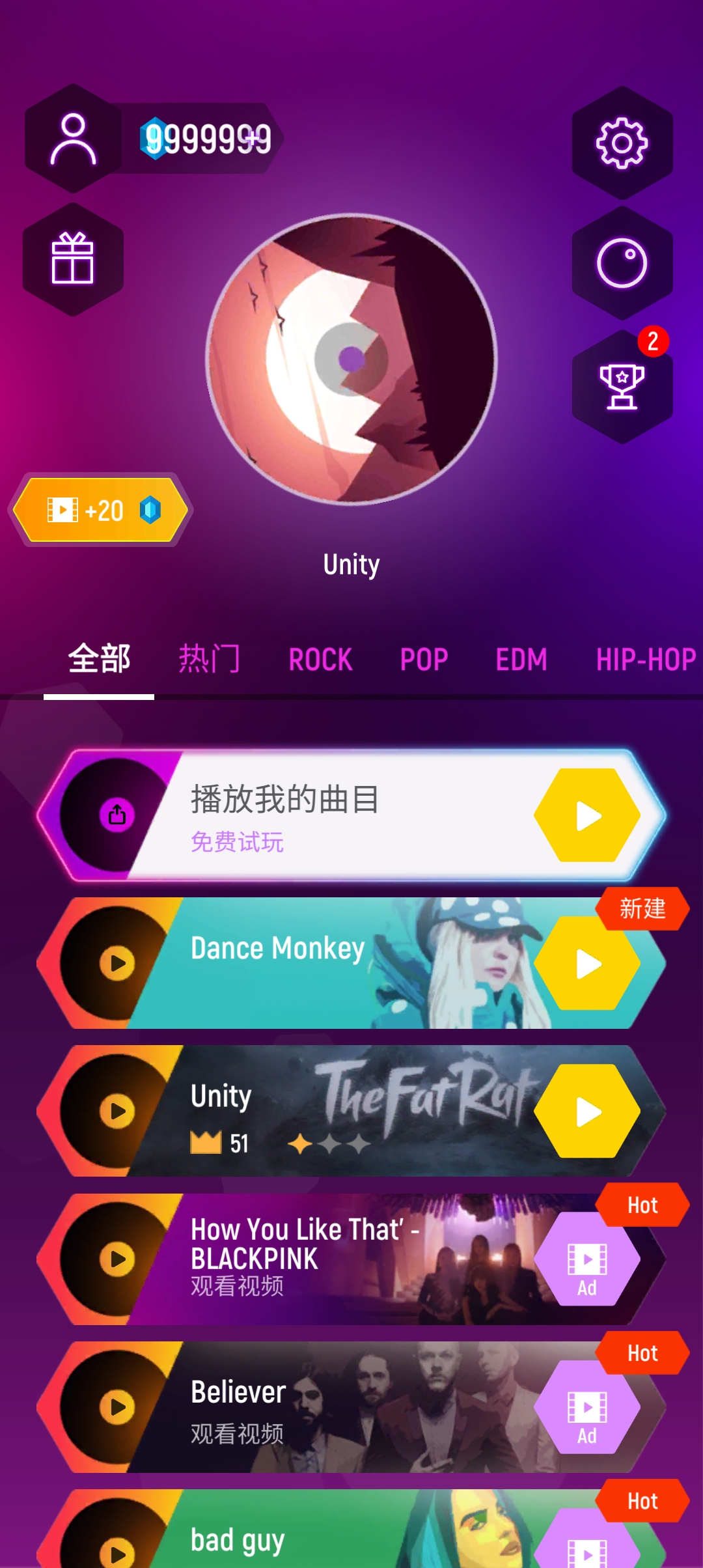
Task: Watch ad to unlock How You Like That
Action: [x=587, y=1259]
